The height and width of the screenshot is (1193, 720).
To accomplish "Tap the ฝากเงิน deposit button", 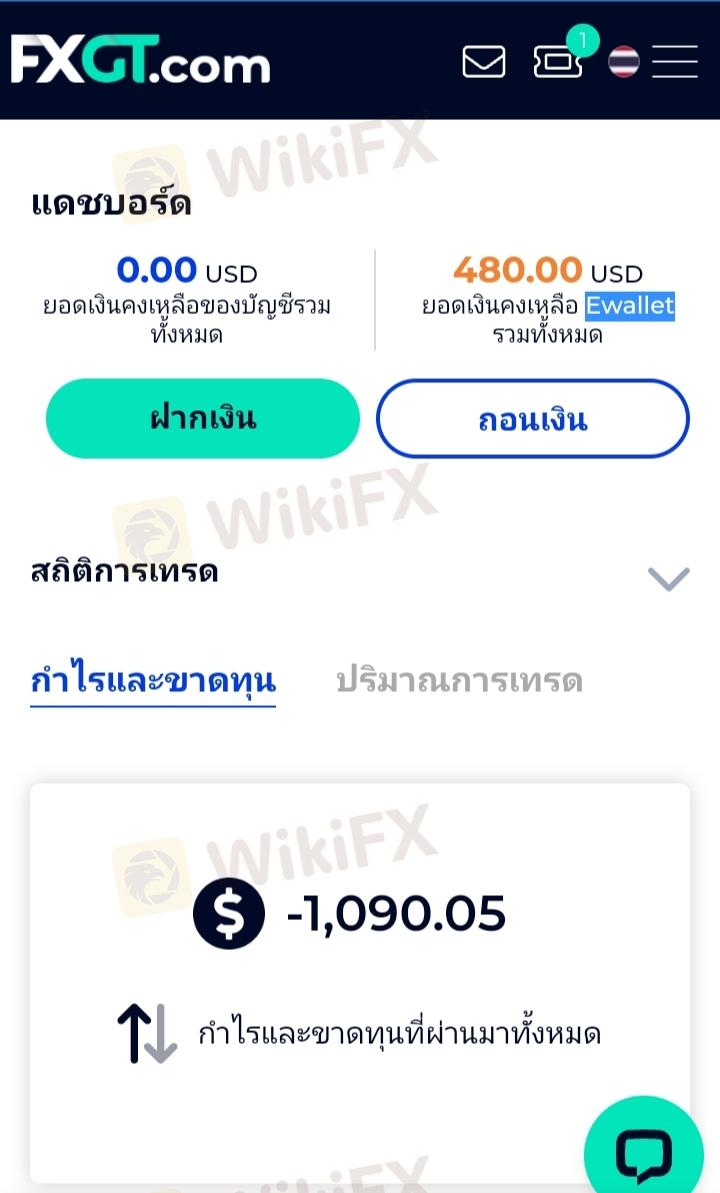I will (x=202, y=418).
